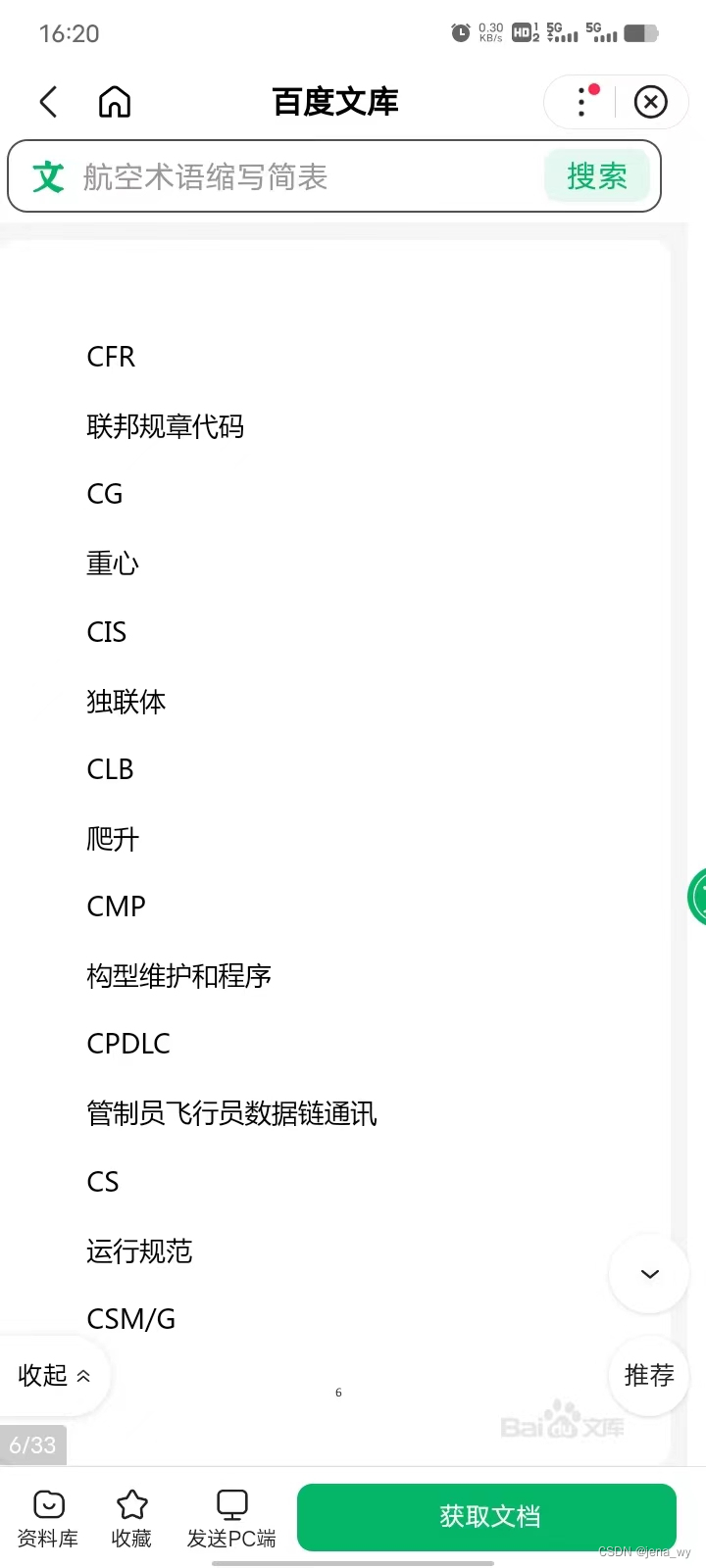
Task: Go back with the arrow icon
Action: click(x=49, y=102)
